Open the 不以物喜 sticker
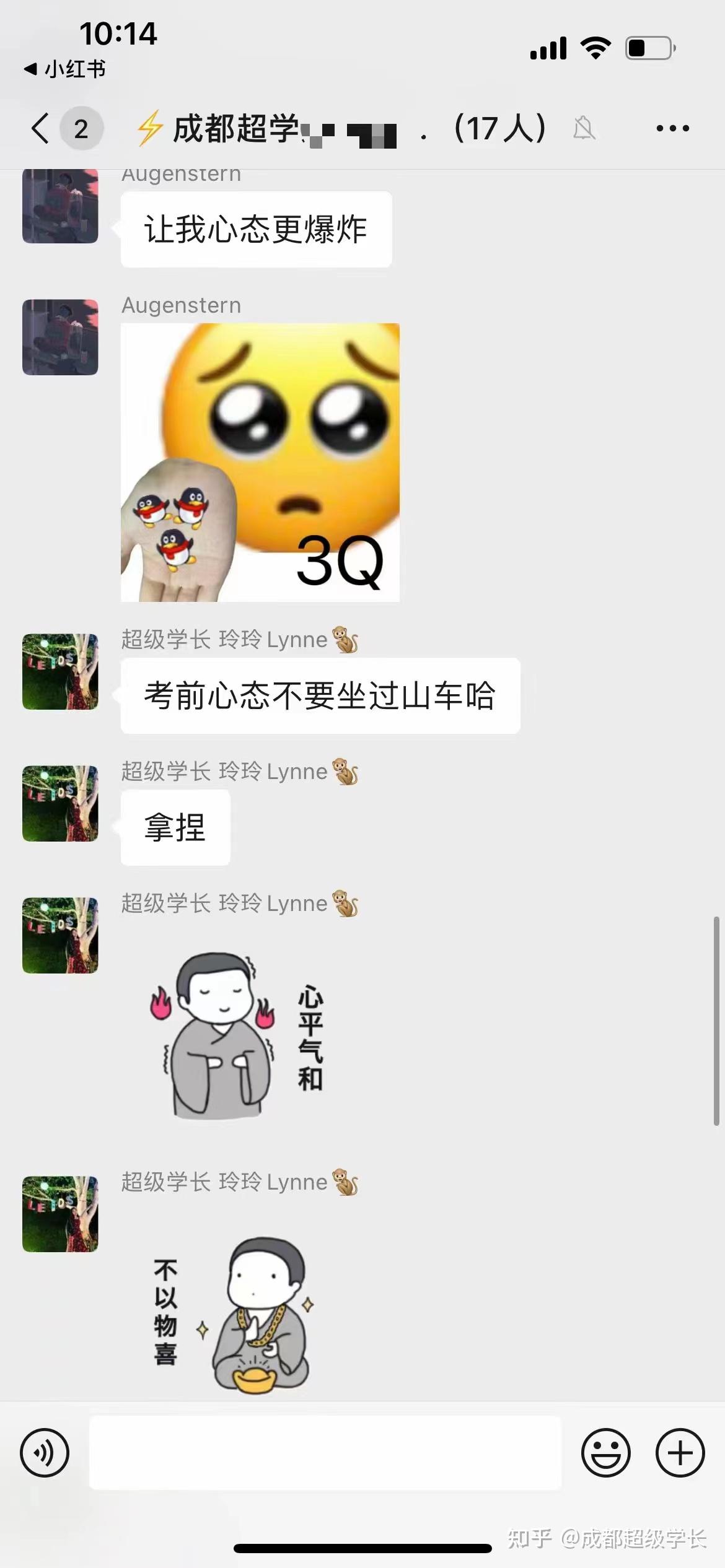The height and width of the screenshot is (1568, 725). click(x=232, y=1314)
